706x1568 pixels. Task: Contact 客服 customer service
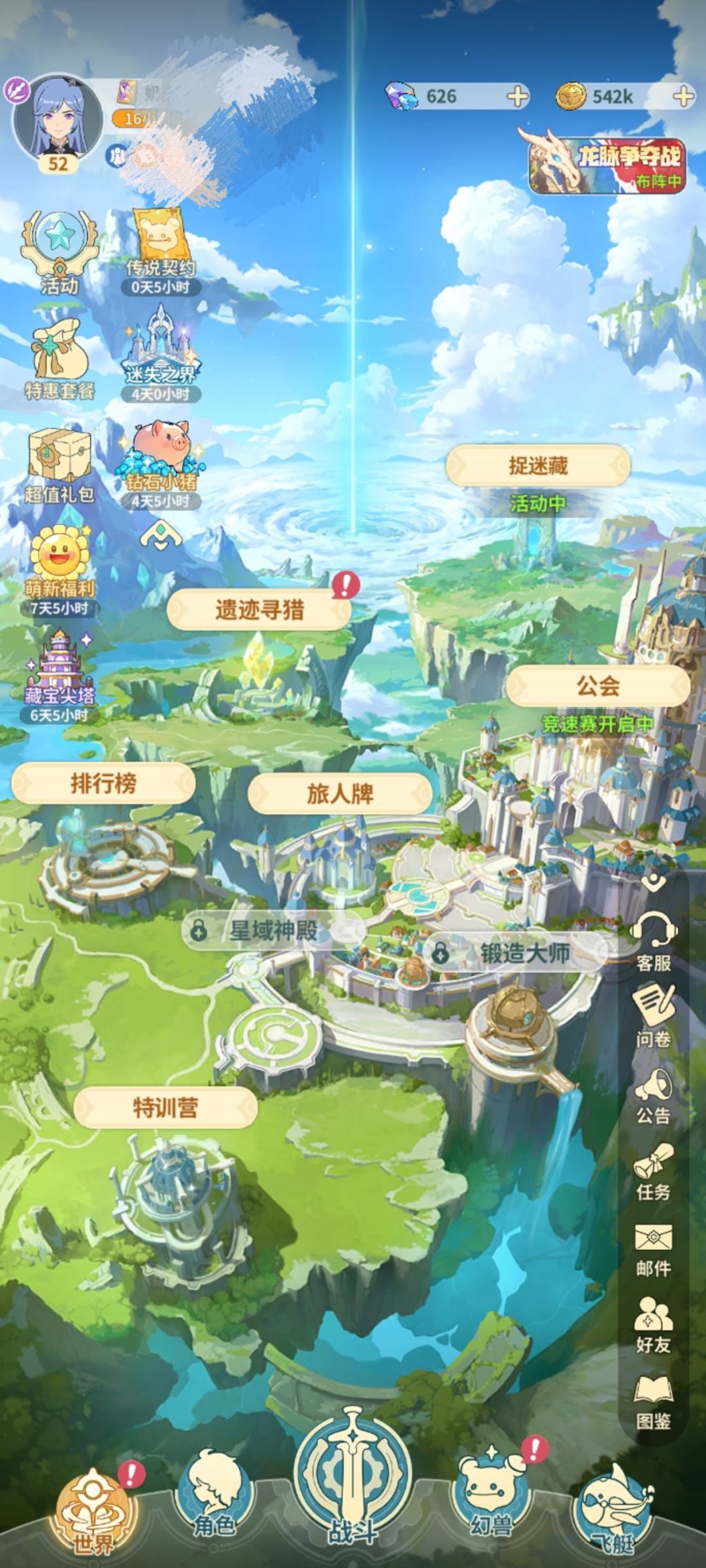pyautogui.click(x=654, y=942)
